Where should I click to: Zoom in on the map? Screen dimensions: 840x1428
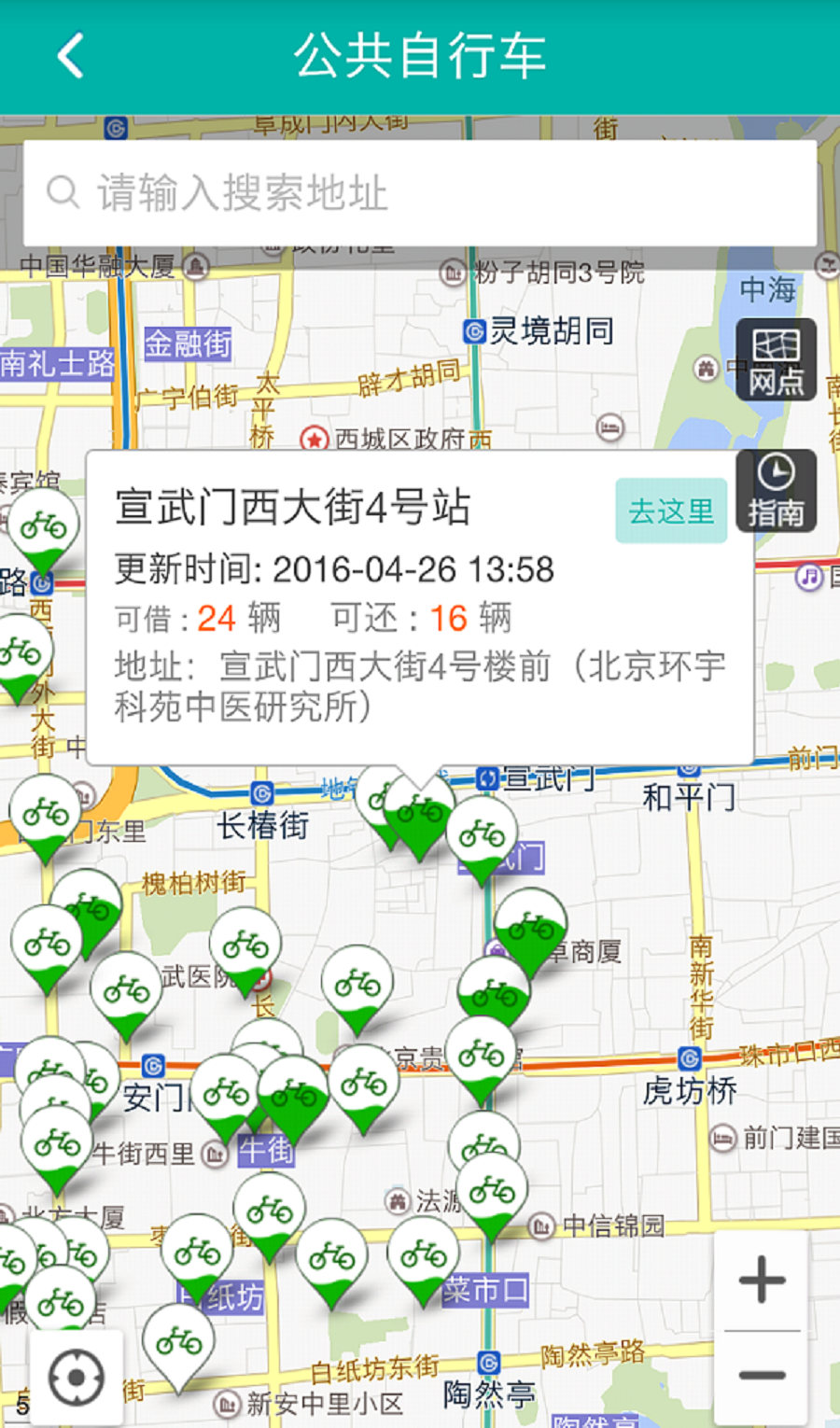pyautogui.click(x=762, y=1279)
